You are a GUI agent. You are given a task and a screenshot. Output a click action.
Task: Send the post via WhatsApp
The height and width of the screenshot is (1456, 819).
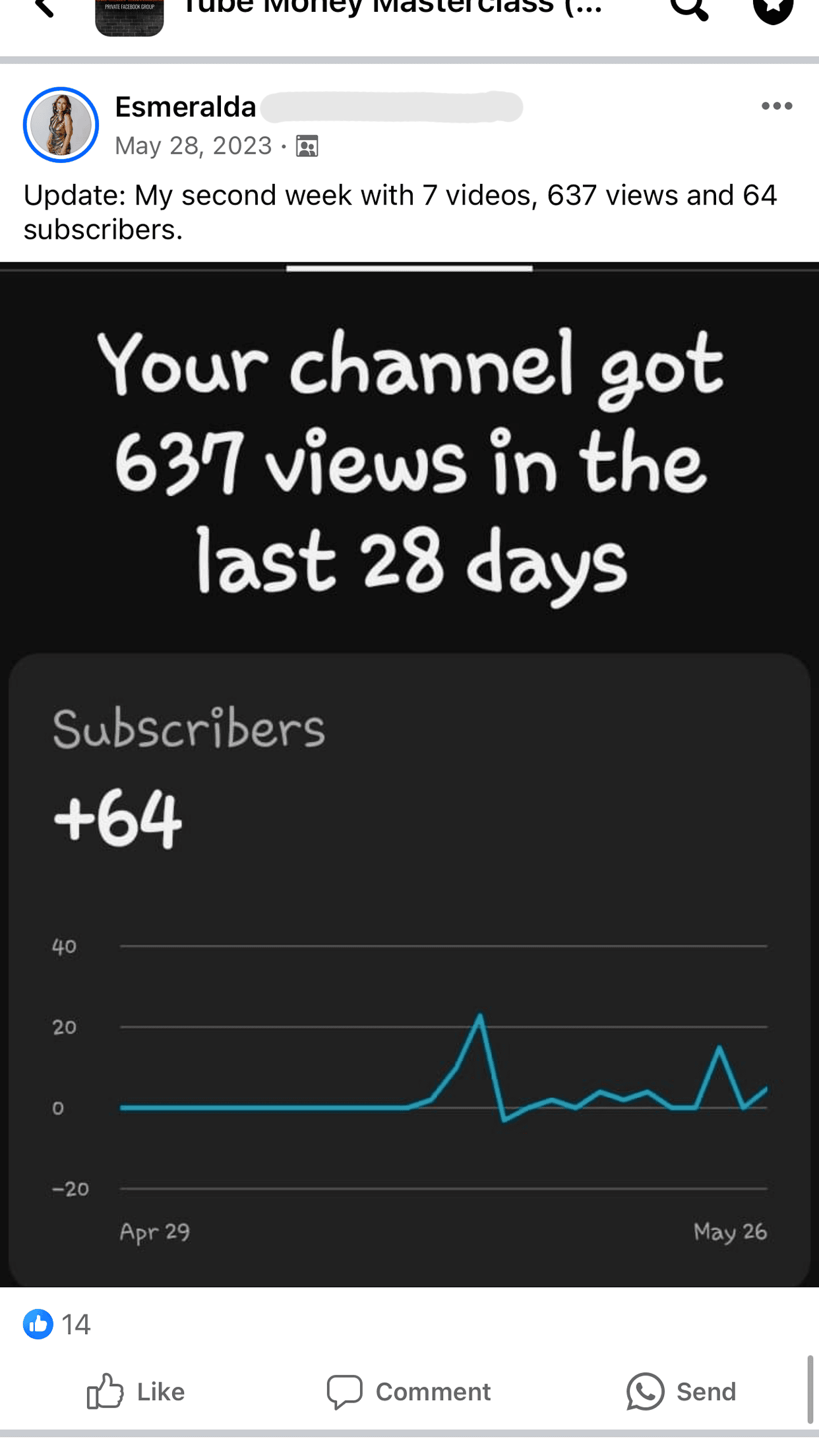pyautogui.click(x=681, y=1392)
